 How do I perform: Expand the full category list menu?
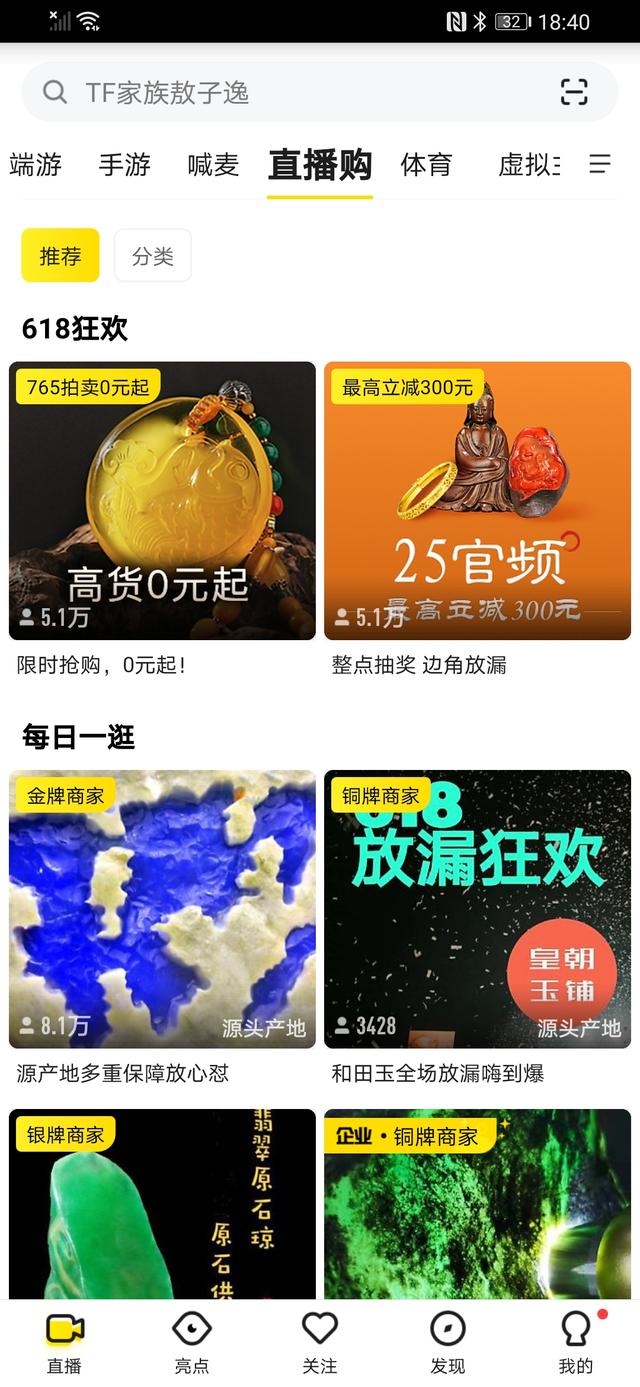(x=600, y=165)
